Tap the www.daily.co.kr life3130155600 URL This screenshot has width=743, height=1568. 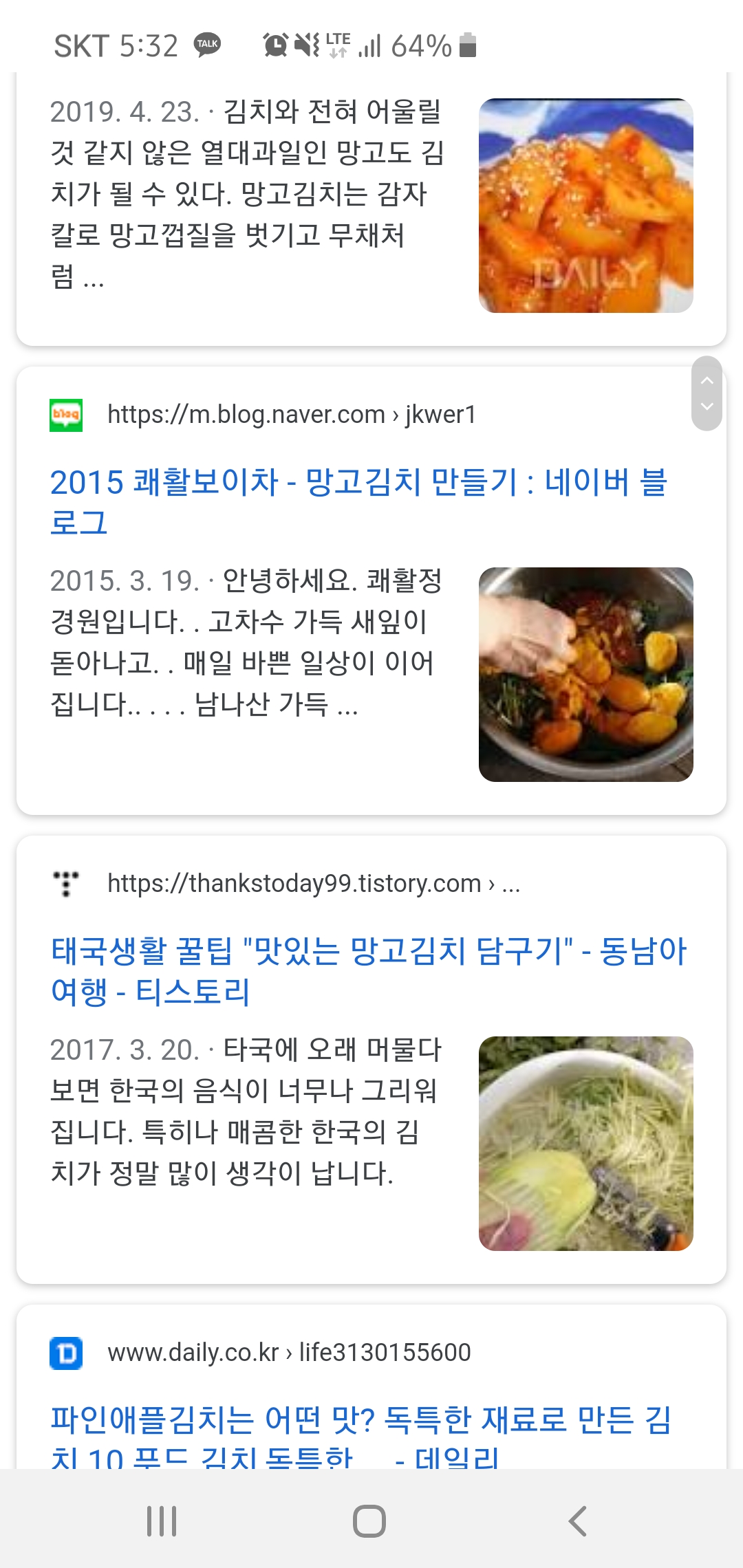pyautogui.click(x=289, y=1353)
